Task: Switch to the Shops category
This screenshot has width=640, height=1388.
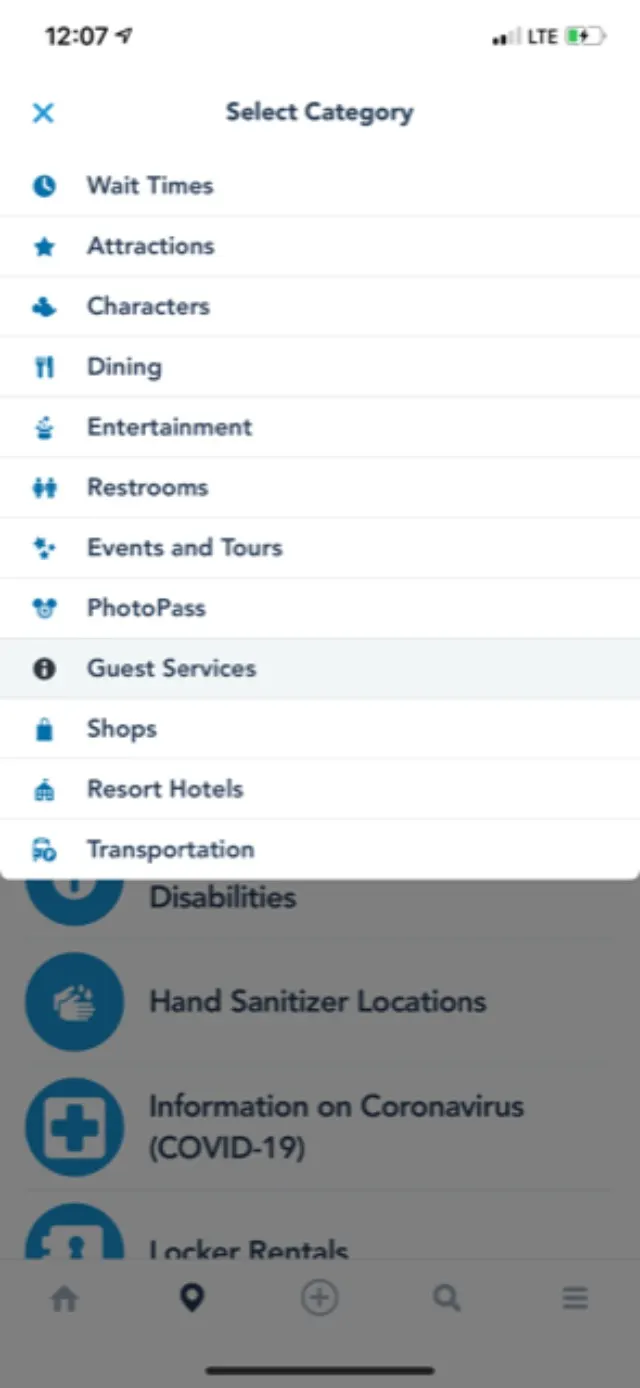Action: pos(320,729)
